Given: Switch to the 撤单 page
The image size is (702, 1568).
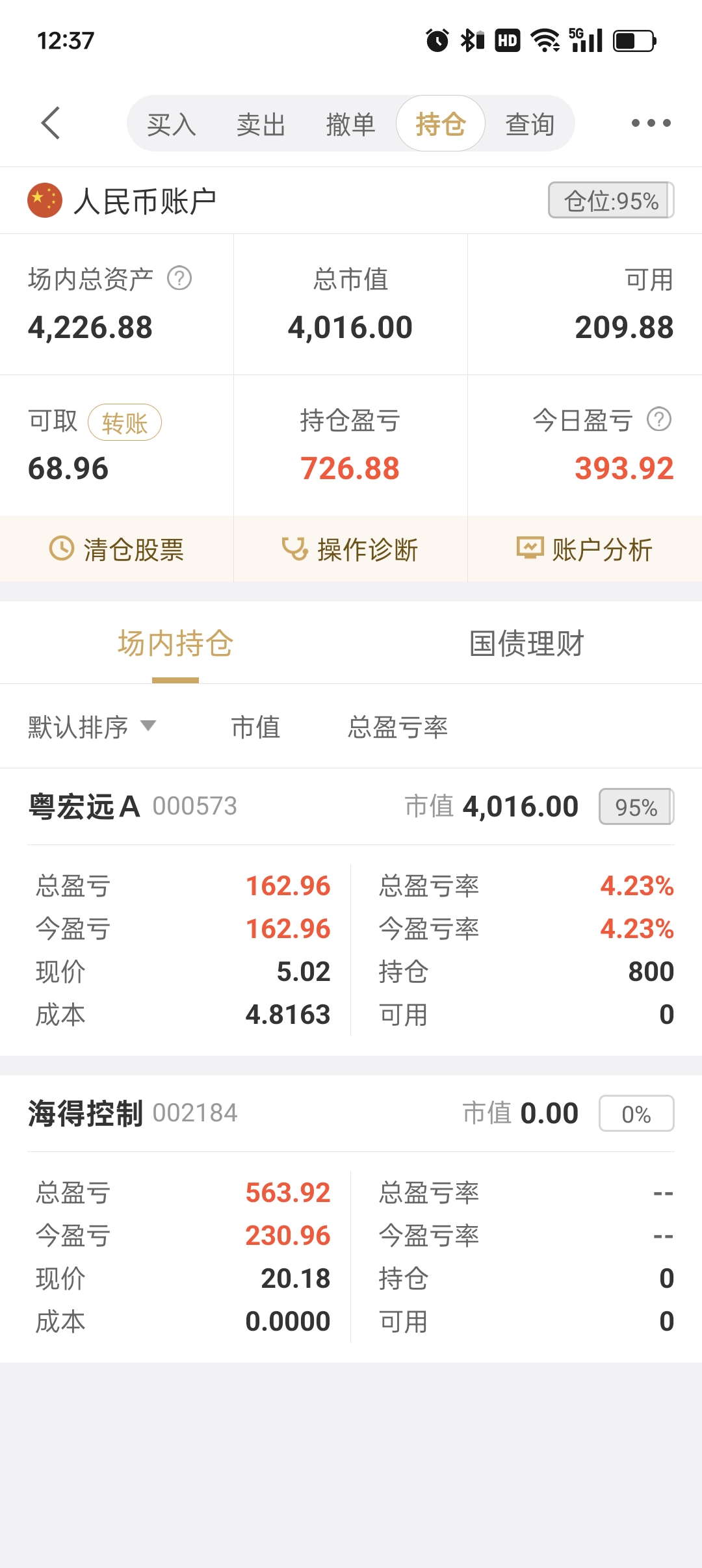Looking at the screenshot, I should [350, 123].
